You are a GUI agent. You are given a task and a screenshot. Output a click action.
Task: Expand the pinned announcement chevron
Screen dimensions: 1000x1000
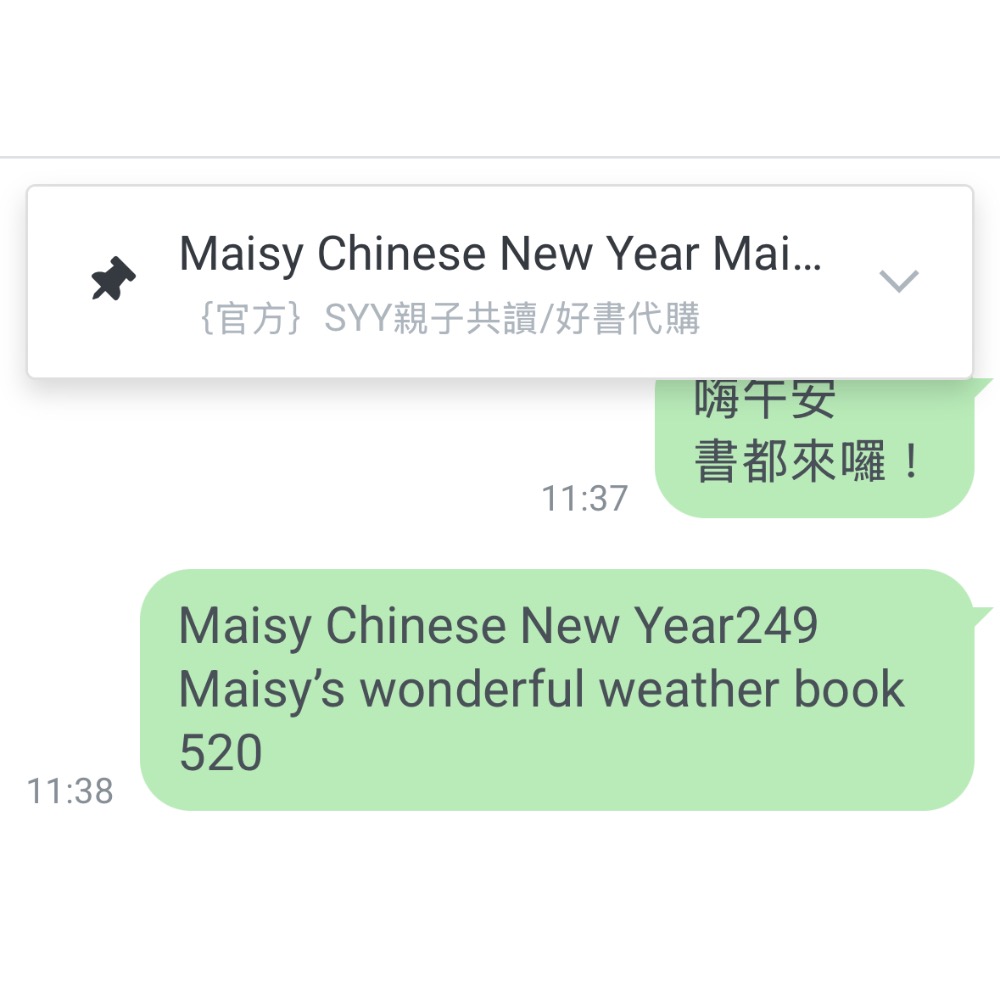click(x=898, y=281)
